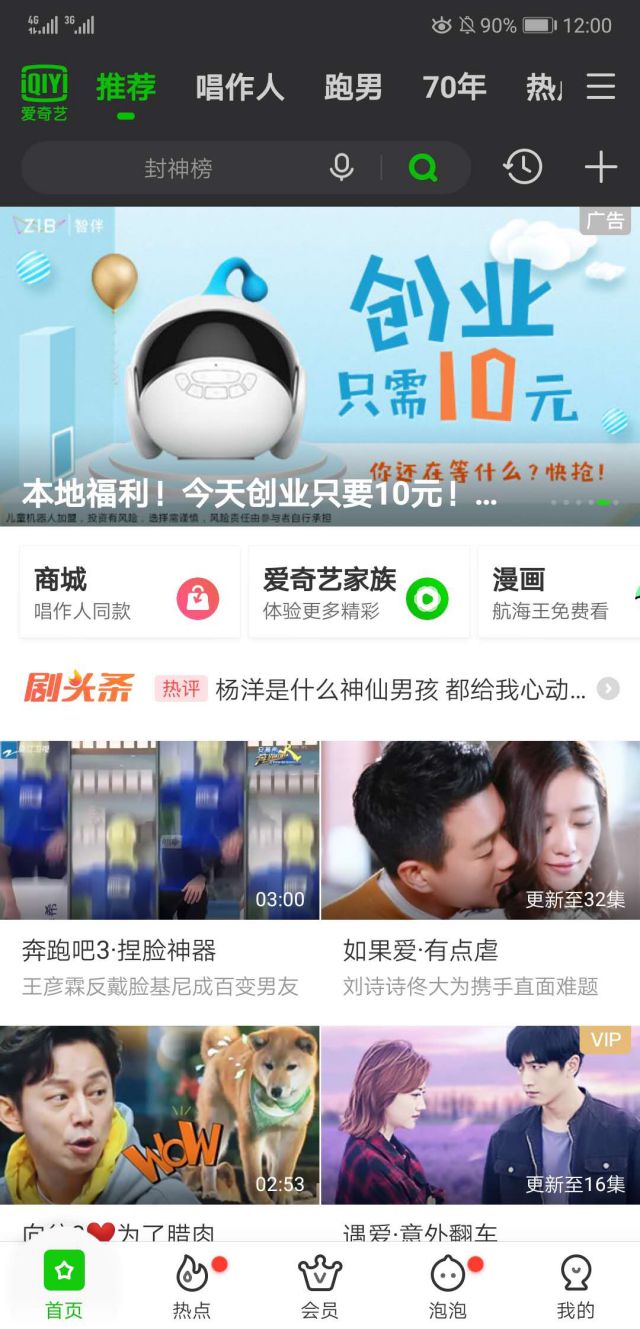This screenshot has height=1329, width=640.
Task: Tap the green search magnifier button
Action: (423, 168)
